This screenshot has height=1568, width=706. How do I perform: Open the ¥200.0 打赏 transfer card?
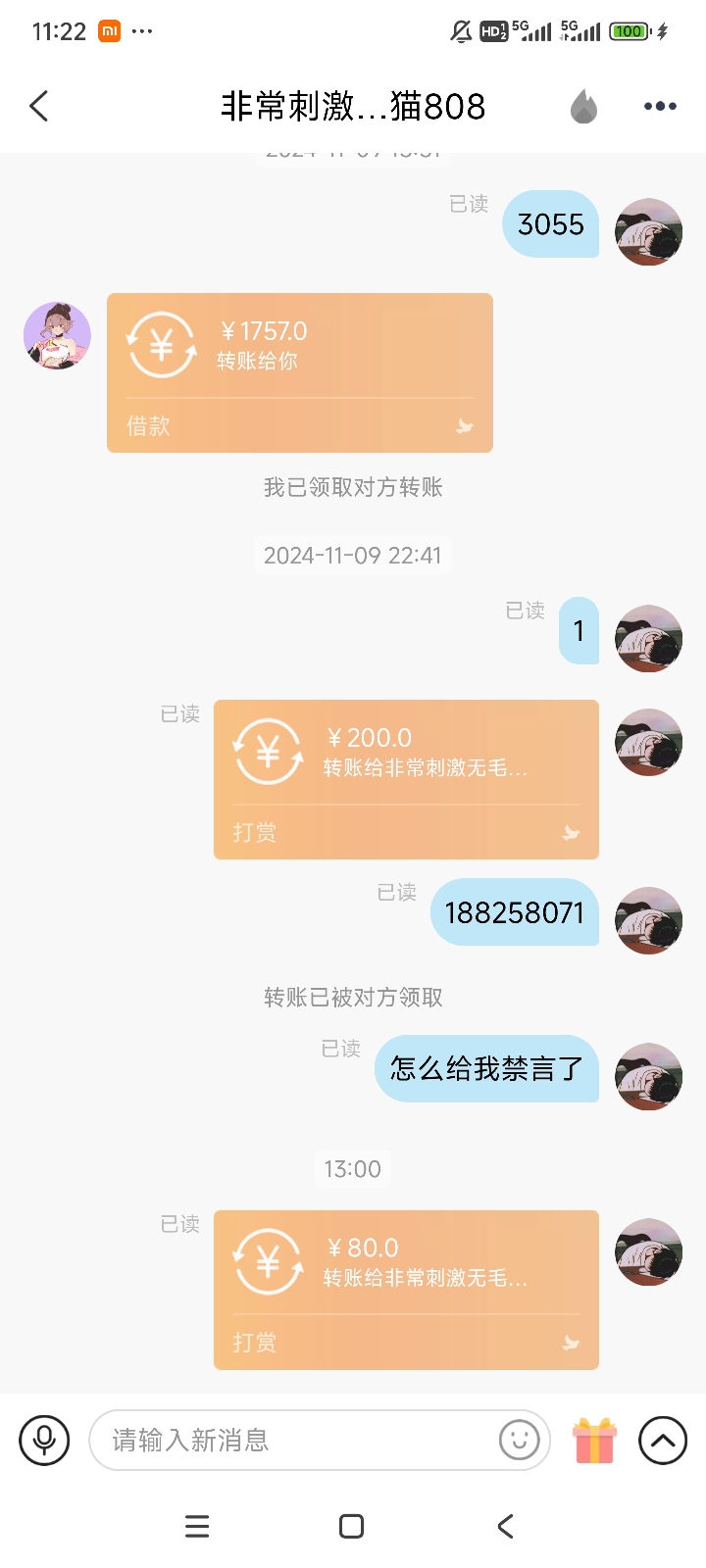pos(406,779)
